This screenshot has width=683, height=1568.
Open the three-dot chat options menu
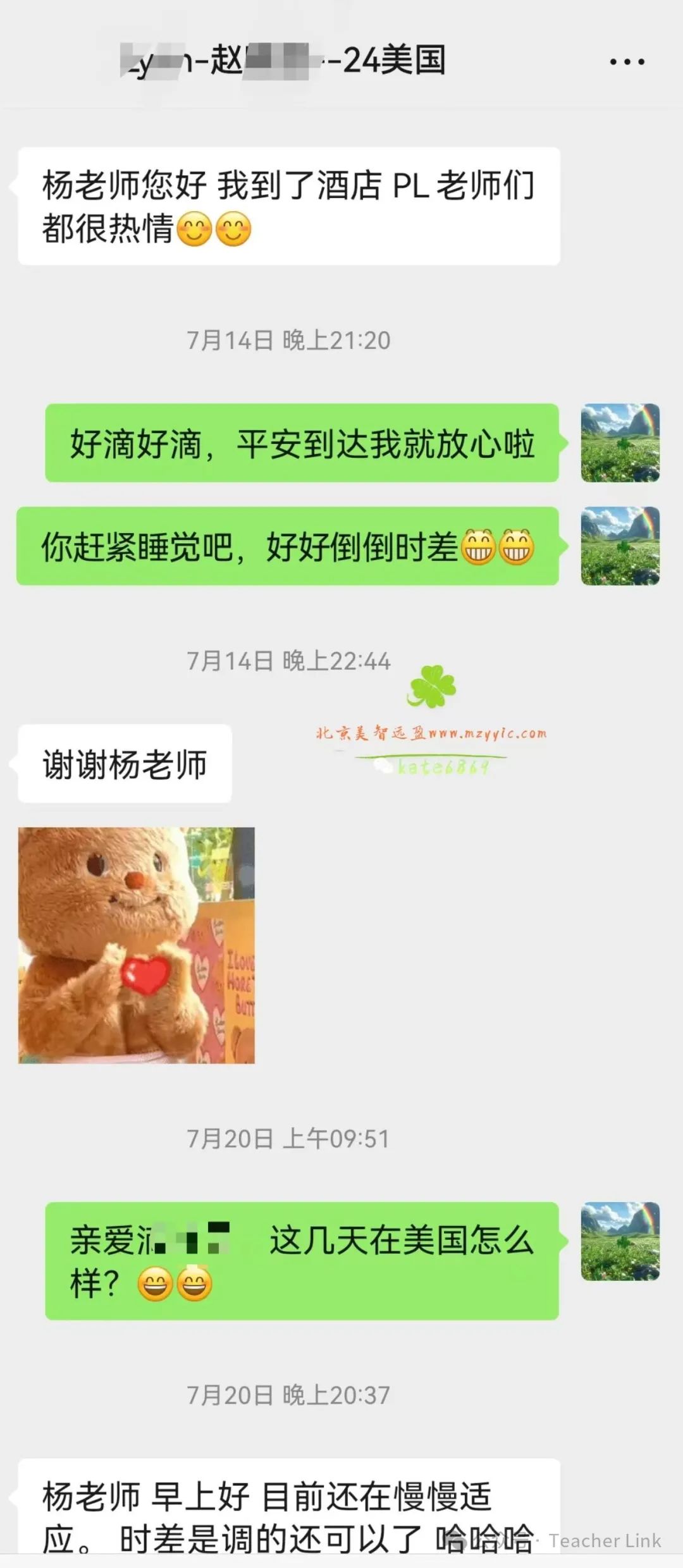tap(627, 61)
